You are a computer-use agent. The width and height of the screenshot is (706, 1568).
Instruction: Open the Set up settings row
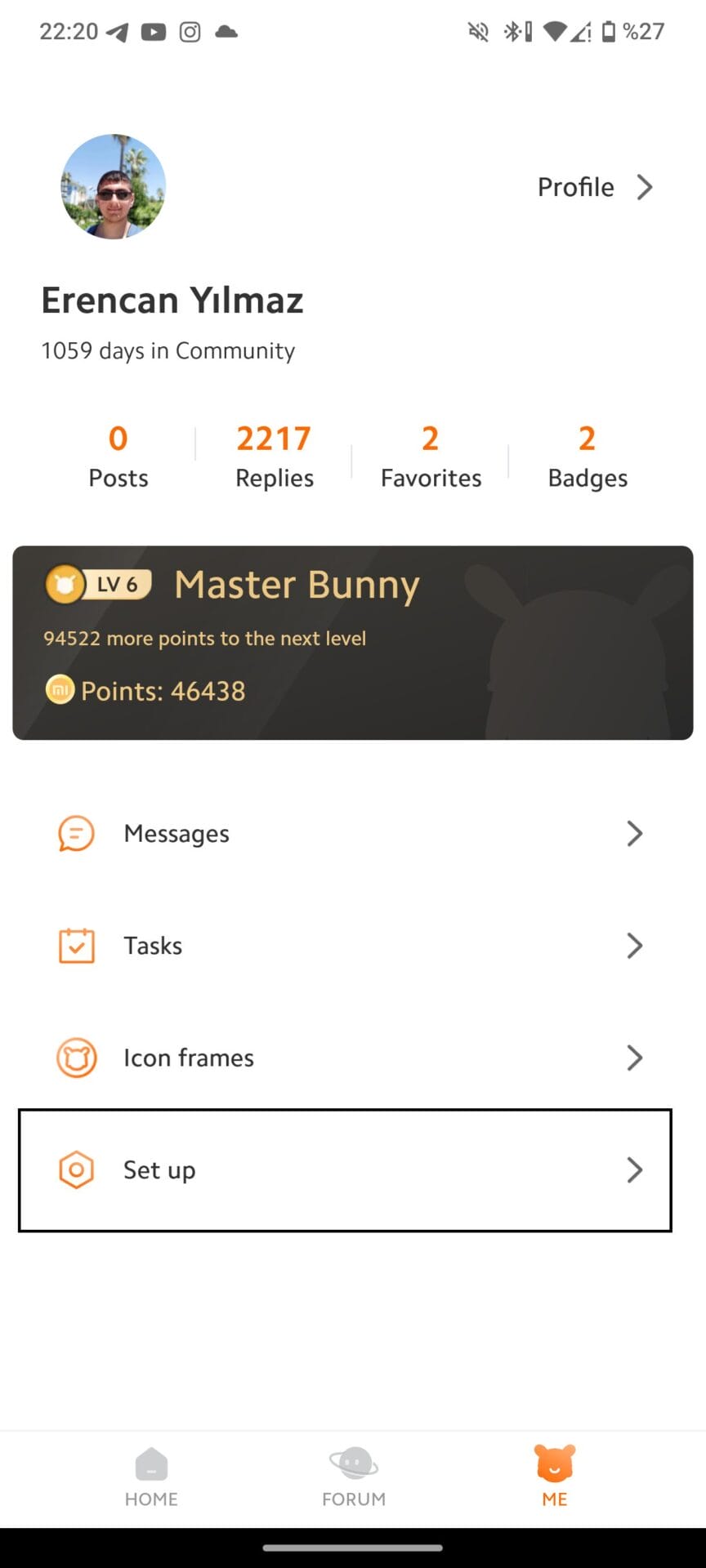click(x=345, y=1169)
